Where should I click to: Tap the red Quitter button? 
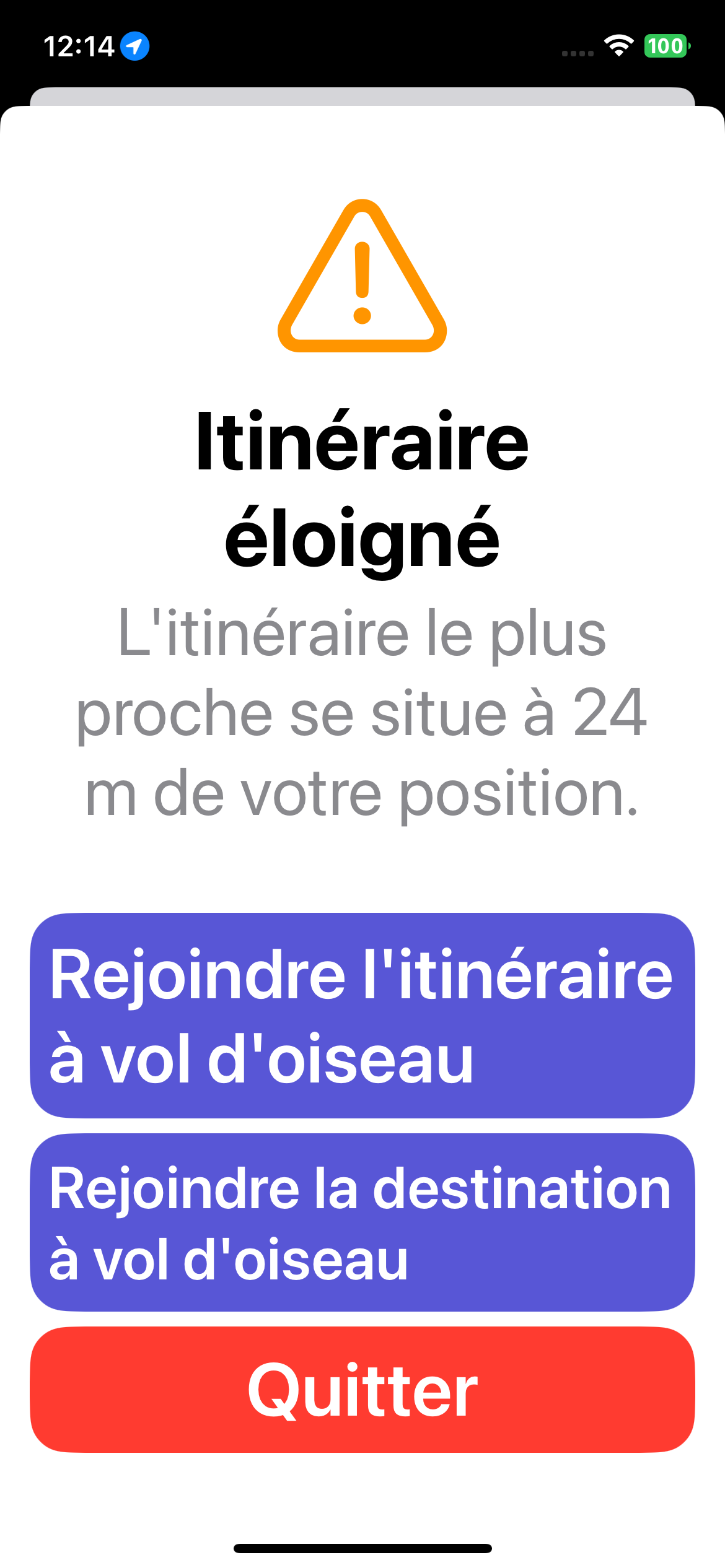click(362, 1390)
